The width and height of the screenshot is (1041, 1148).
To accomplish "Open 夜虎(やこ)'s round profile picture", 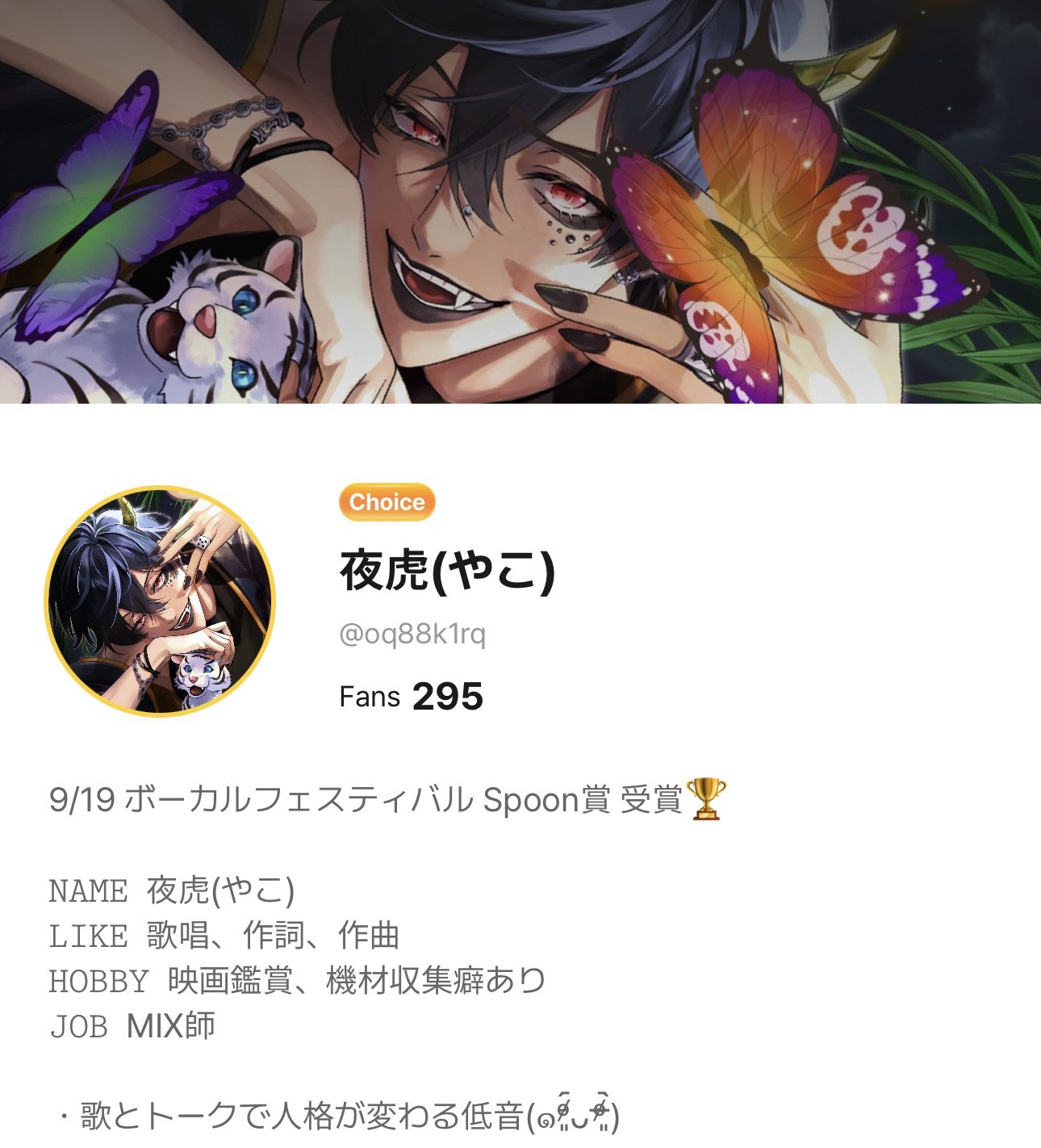I will [x=160, y=601].
